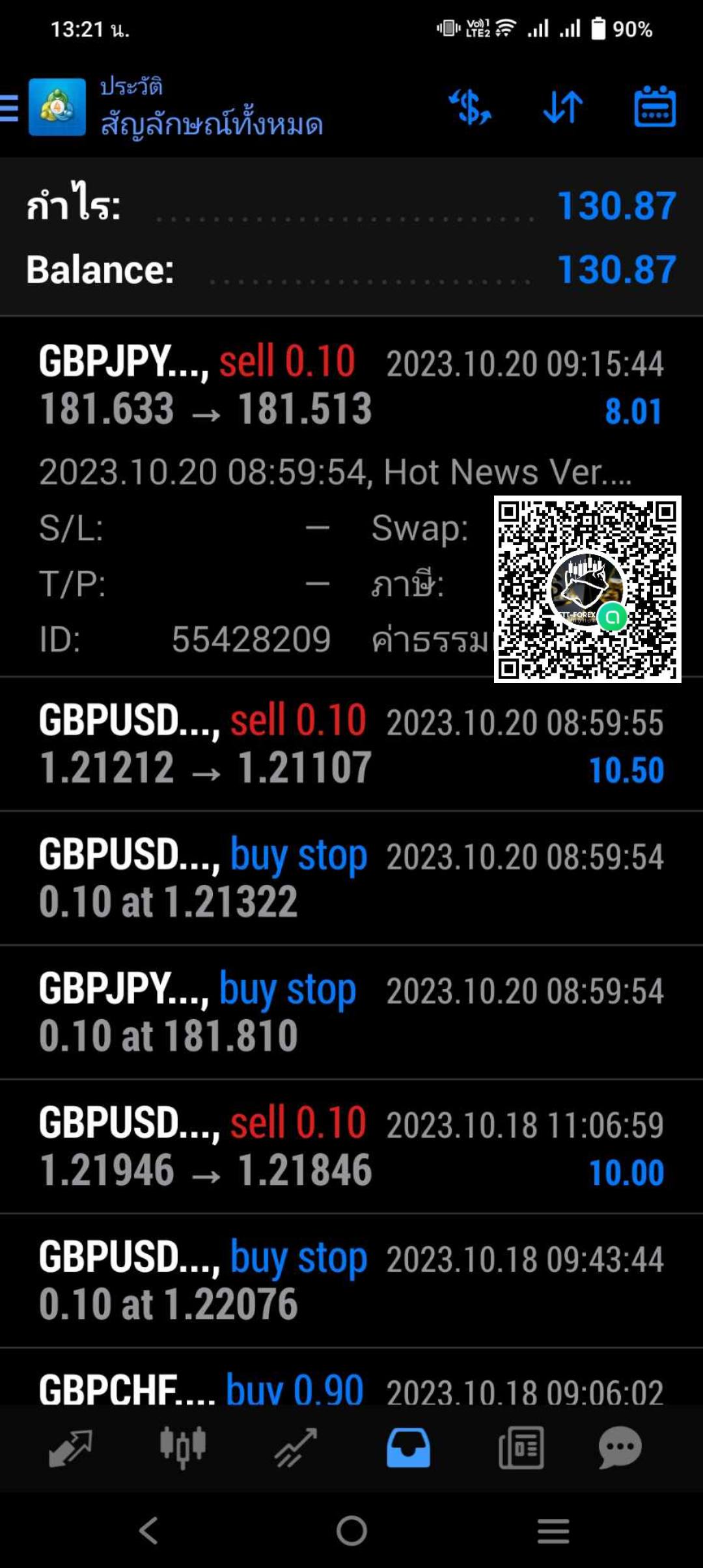Open the calendar period picker

pos(655,107)
